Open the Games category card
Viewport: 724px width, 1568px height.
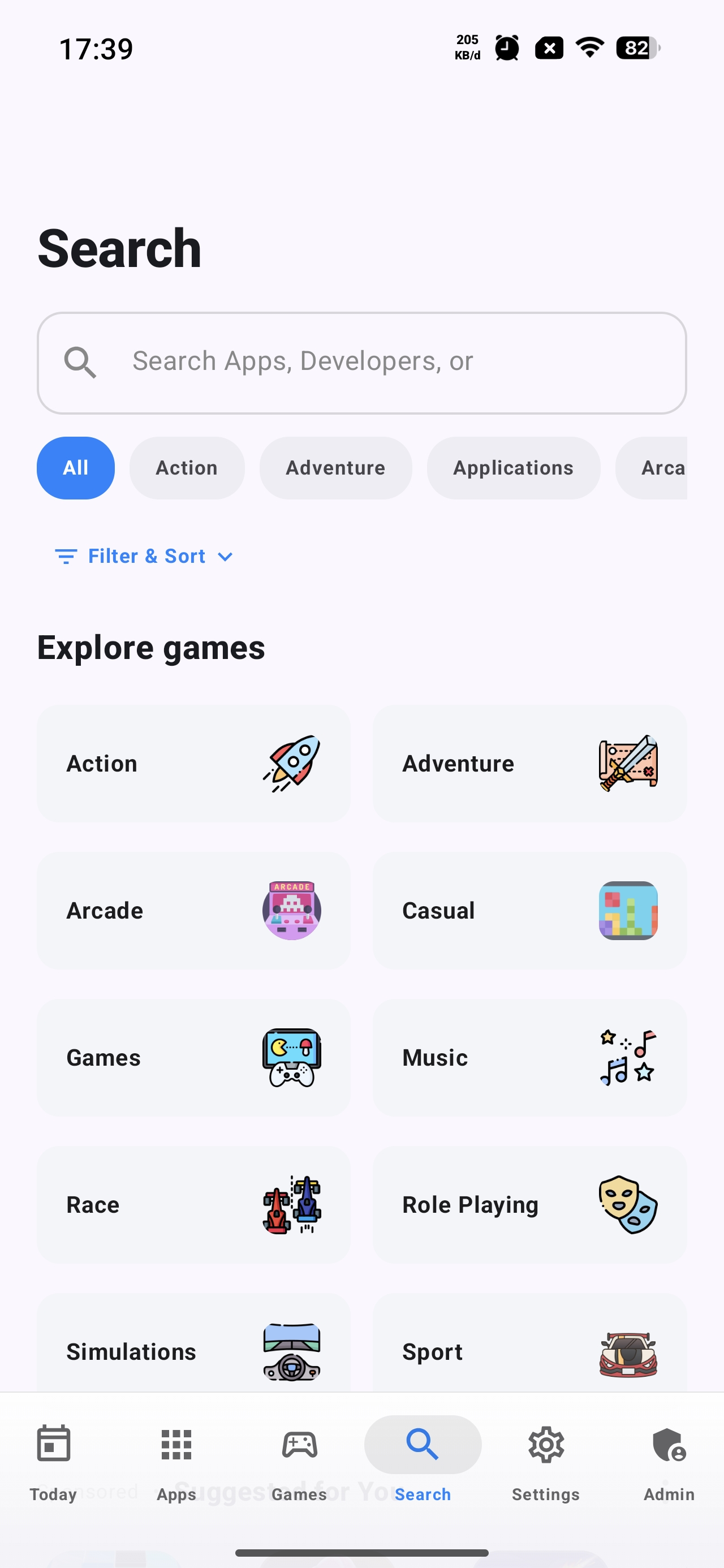tap(193, 1058)
